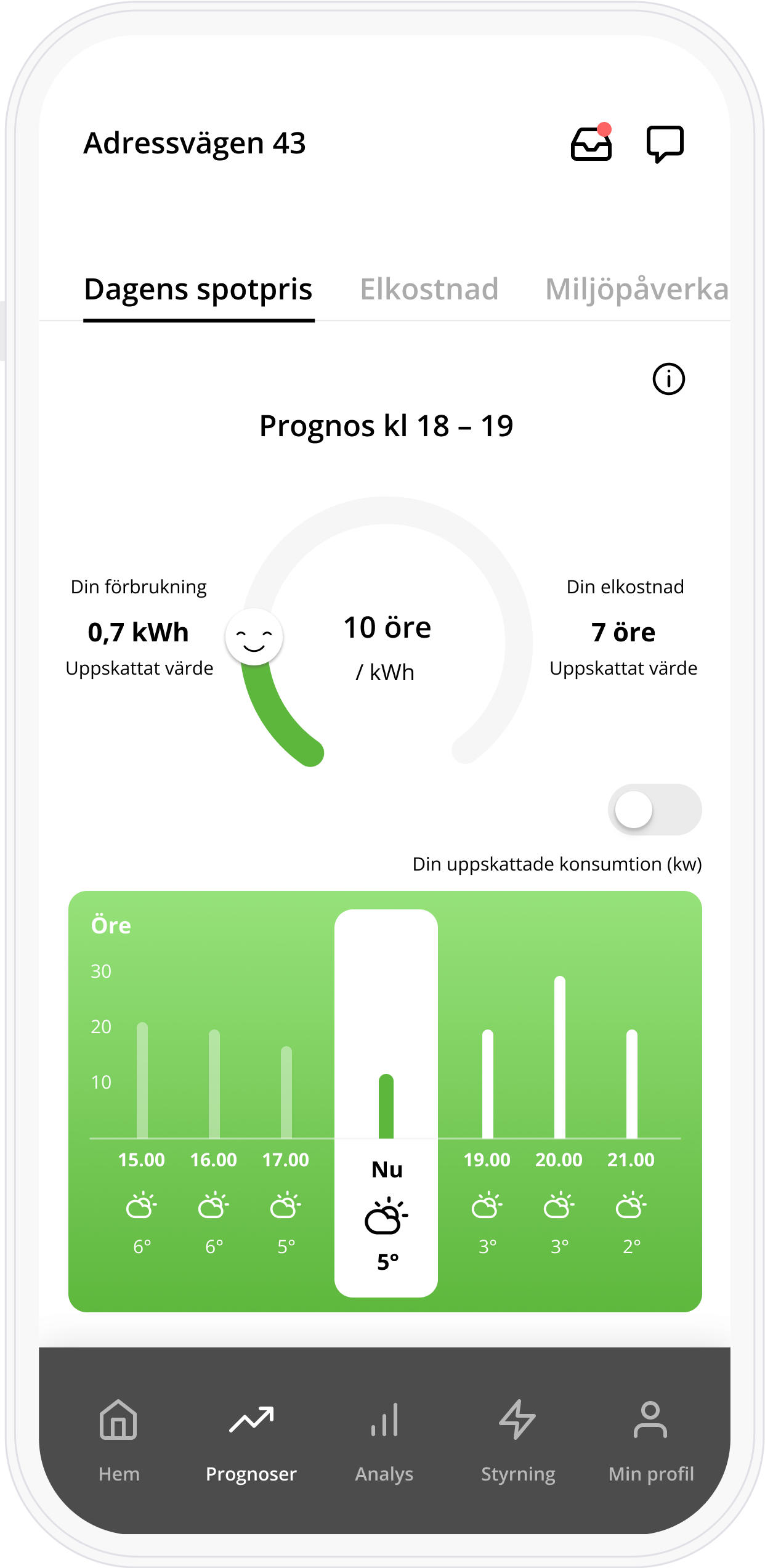Go to the Hem tab

click(119, 1441)
